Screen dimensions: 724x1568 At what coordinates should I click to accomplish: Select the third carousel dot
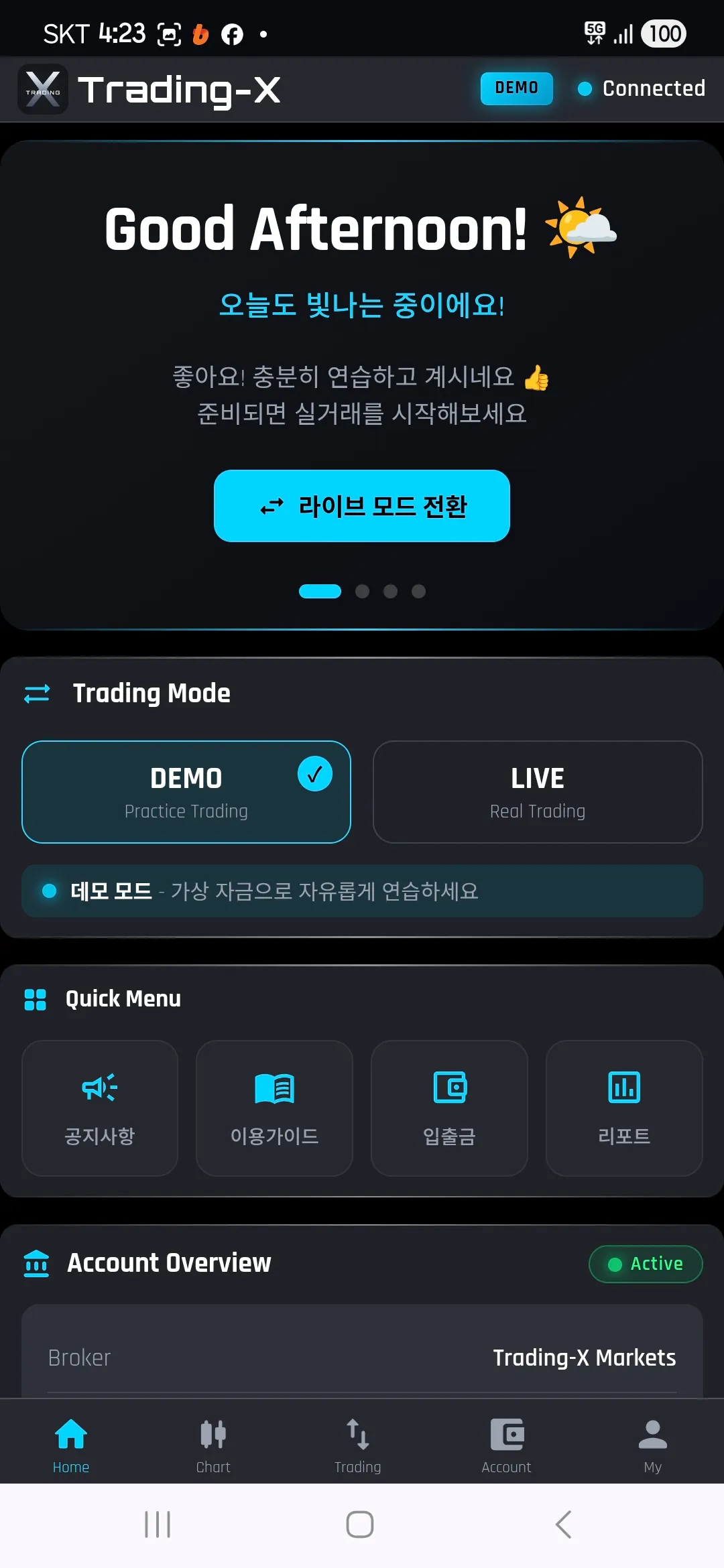coord(391,592)
